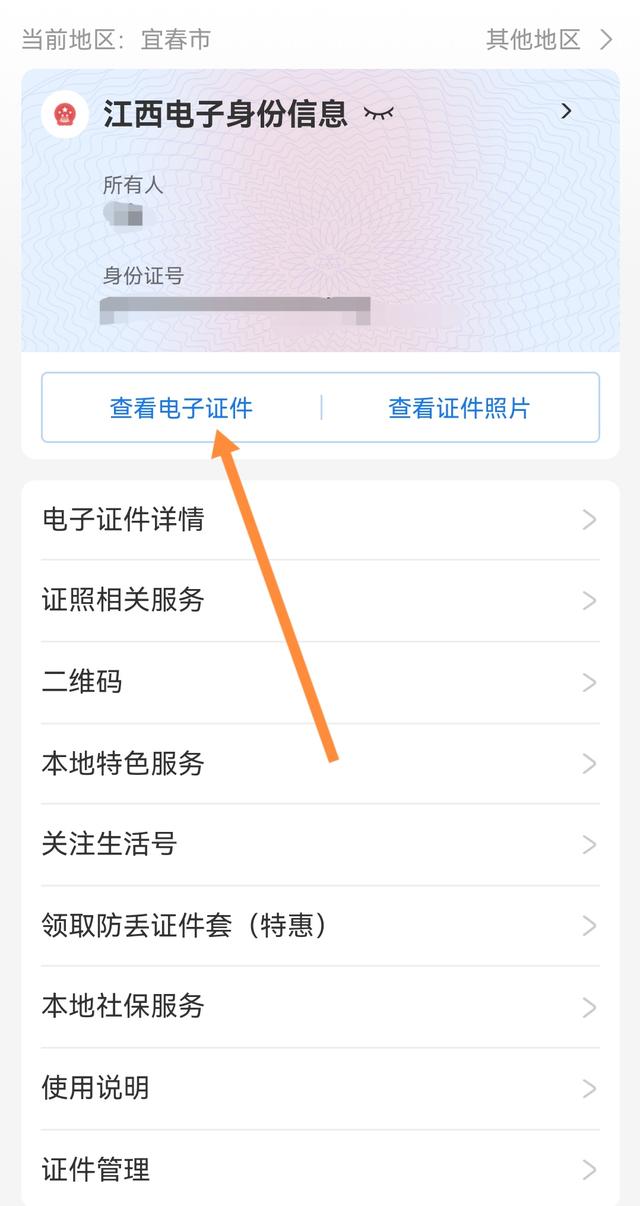Open 证照相关服务
Viewport: 640px width, 1206px height.
(320, 600)
